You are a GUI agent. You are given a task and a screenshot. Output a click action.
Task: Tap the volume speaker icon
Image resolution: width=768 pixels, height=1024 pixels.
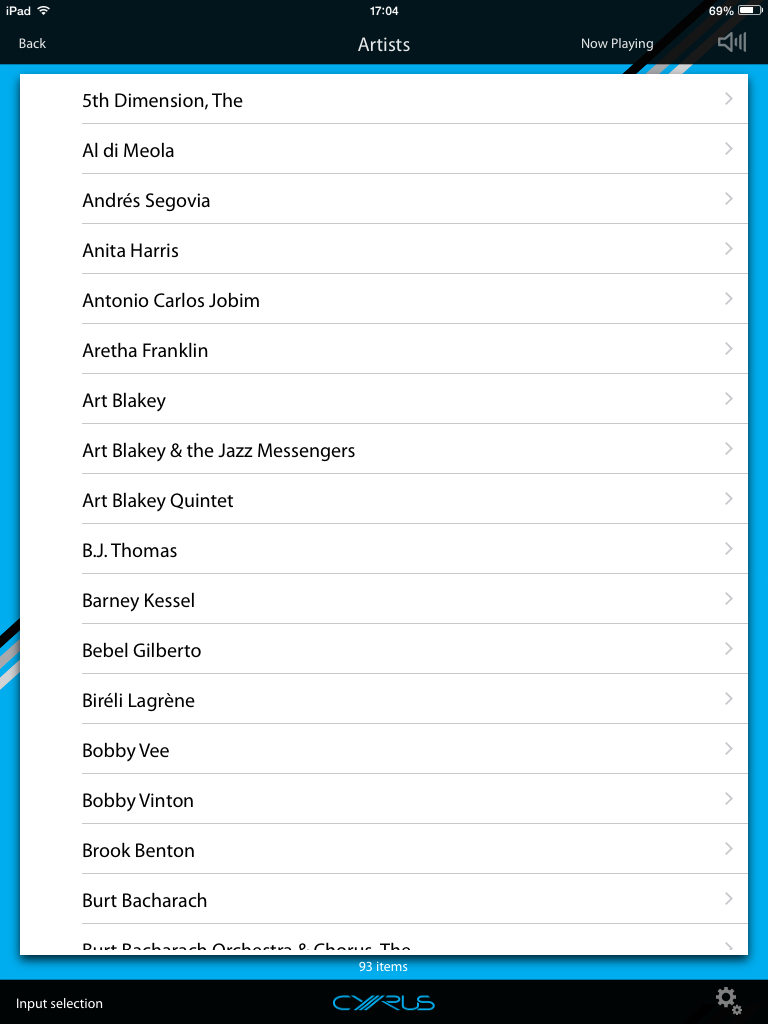coord(732,42)
